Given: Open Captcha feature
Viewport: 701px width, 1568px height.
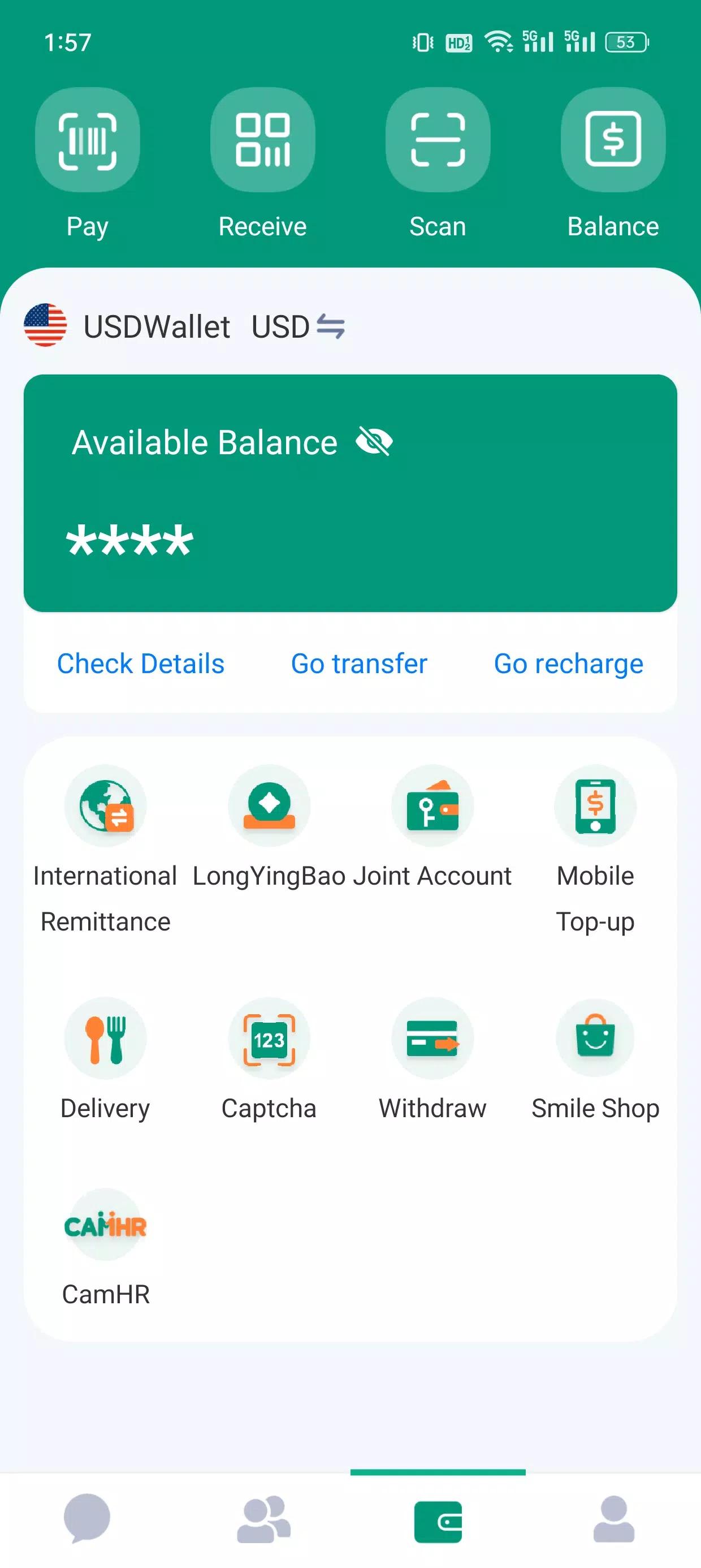Looking at the screenshot, I should [x=269, y=1039].
